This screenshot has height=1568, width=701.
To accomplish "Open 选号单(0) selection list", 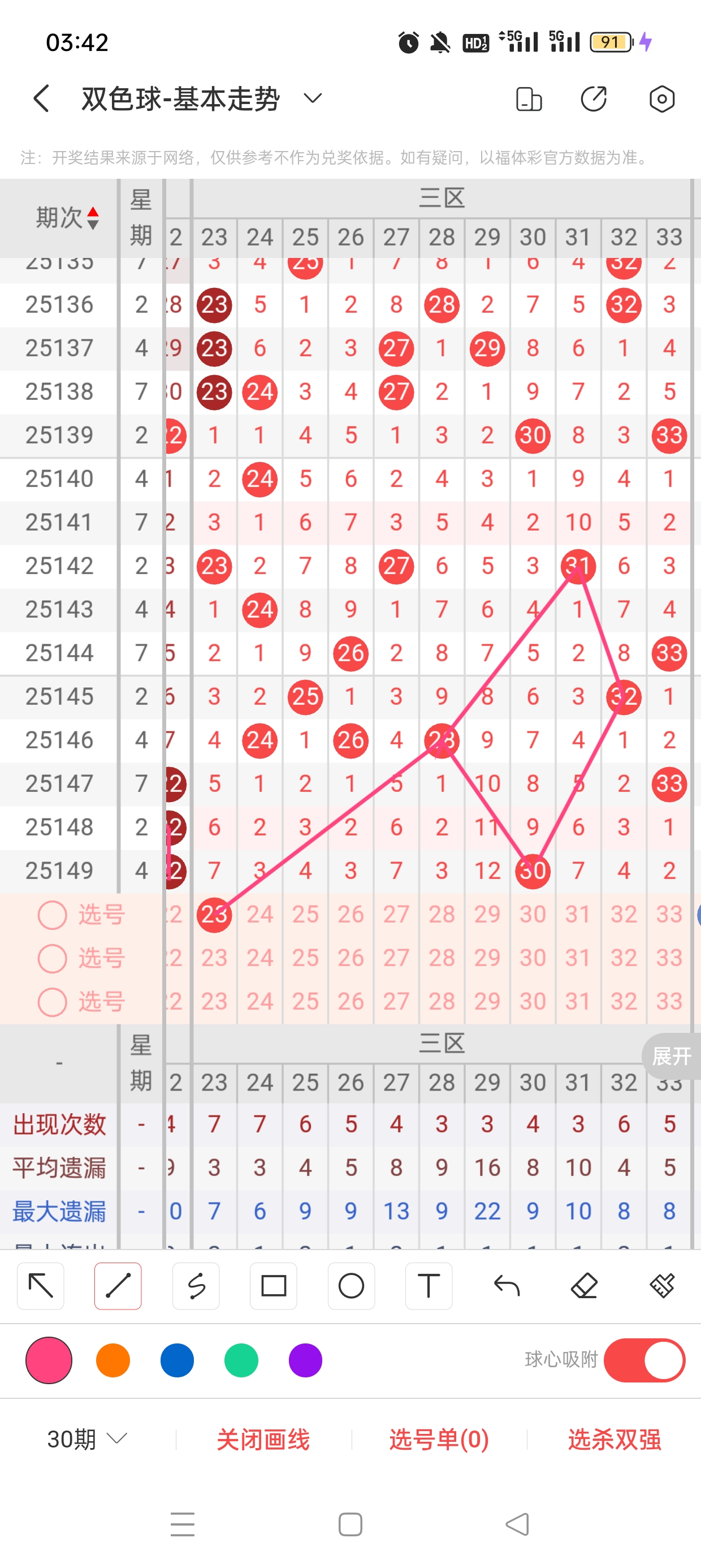I will (439, 1439).
